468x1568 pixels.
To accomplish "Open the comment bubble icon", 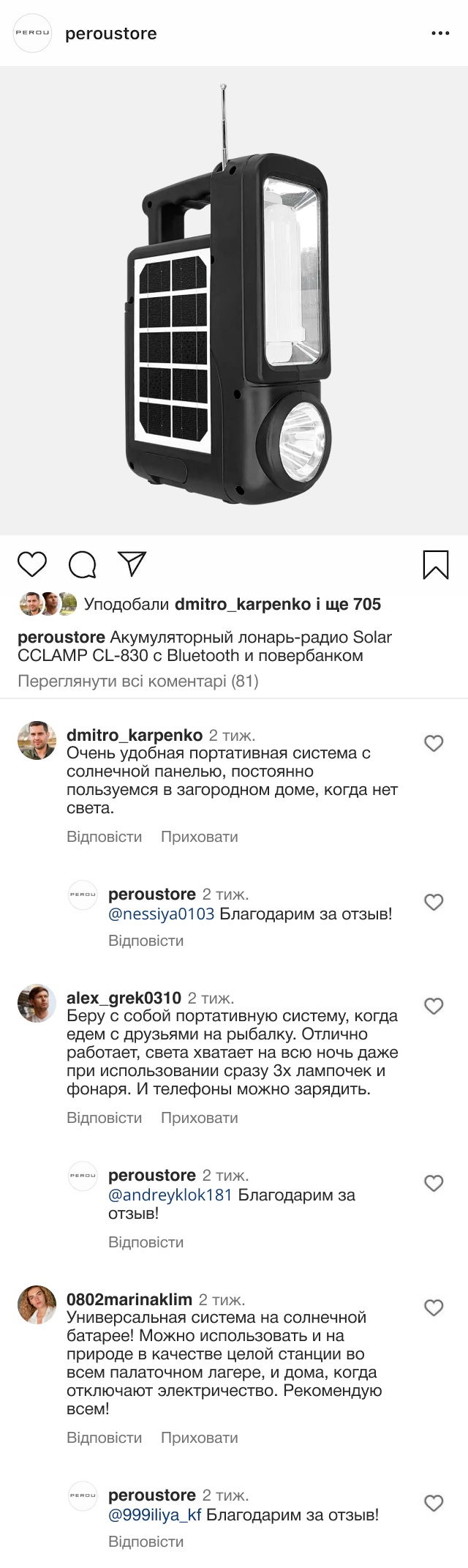I will [83, 564].
